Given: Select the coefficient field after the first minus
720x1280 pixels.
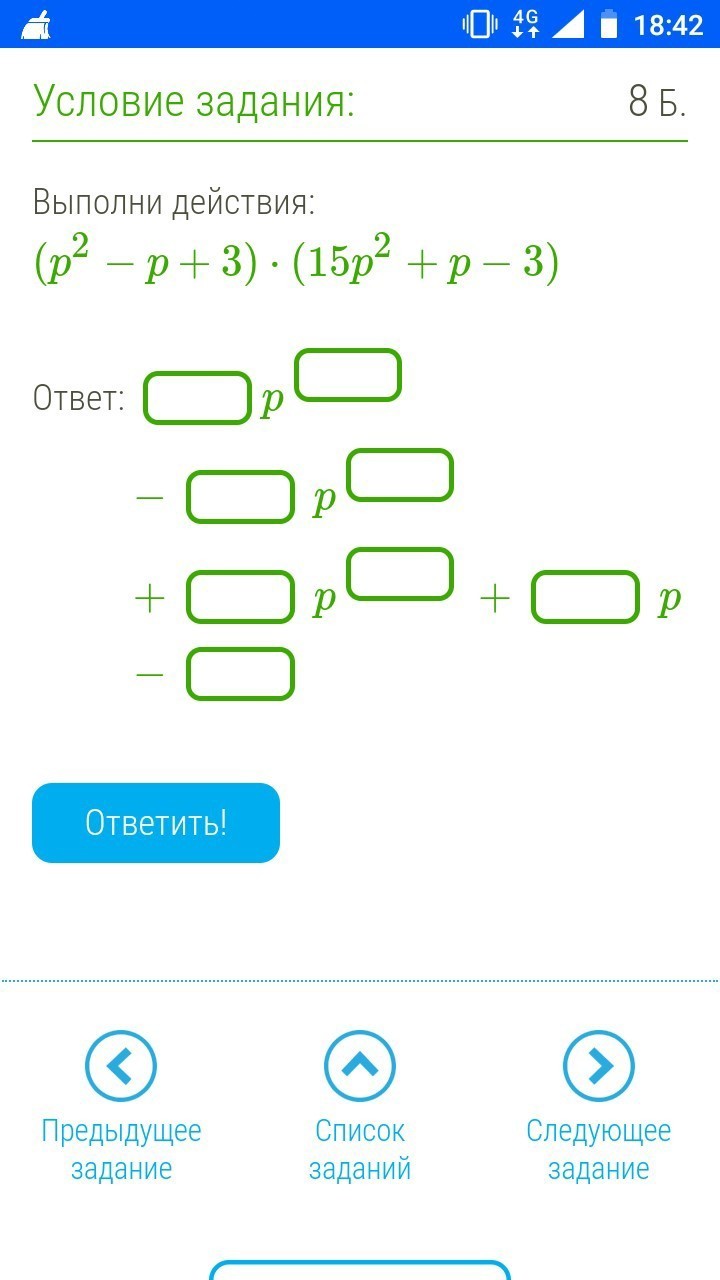Looking at the screenshot, I should point(240,497).
